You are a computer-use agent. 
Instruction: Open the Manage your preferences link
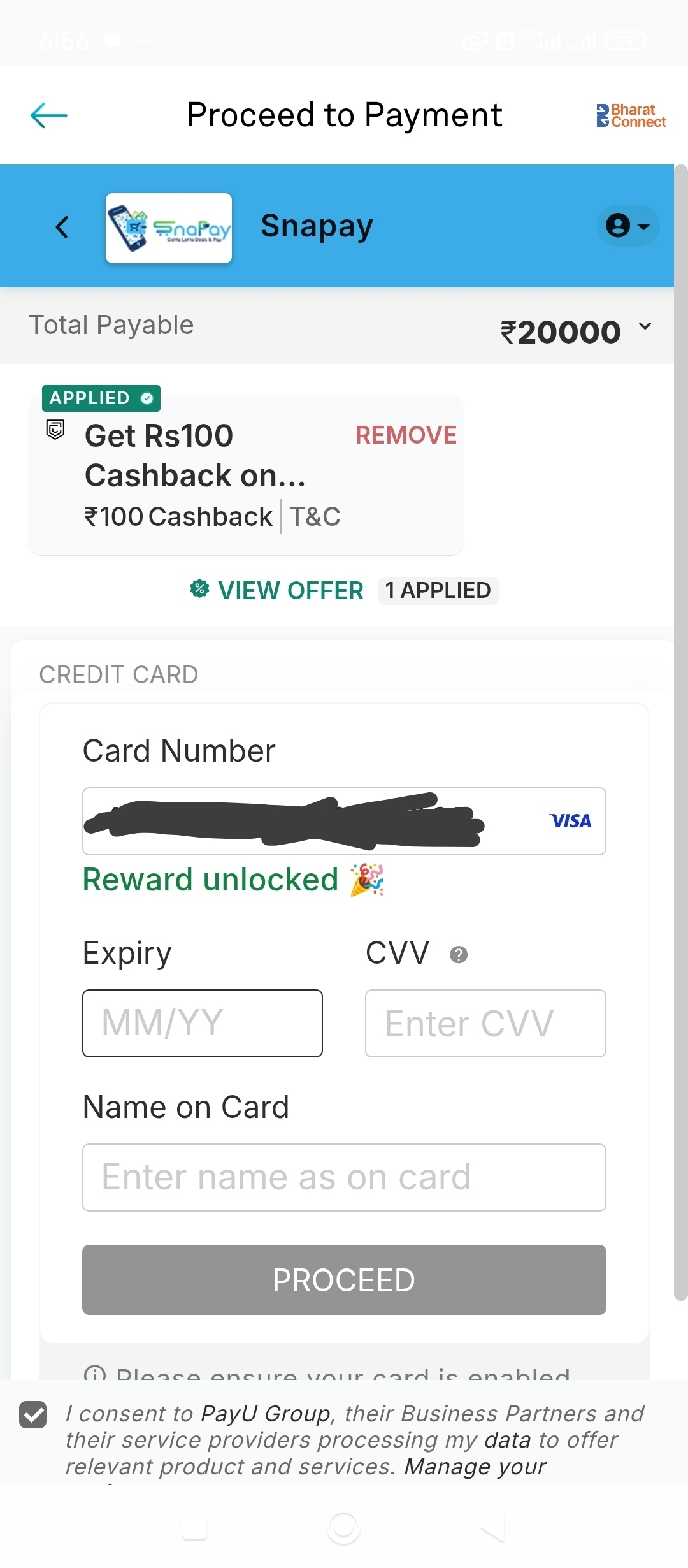[x=475, y=1467]
